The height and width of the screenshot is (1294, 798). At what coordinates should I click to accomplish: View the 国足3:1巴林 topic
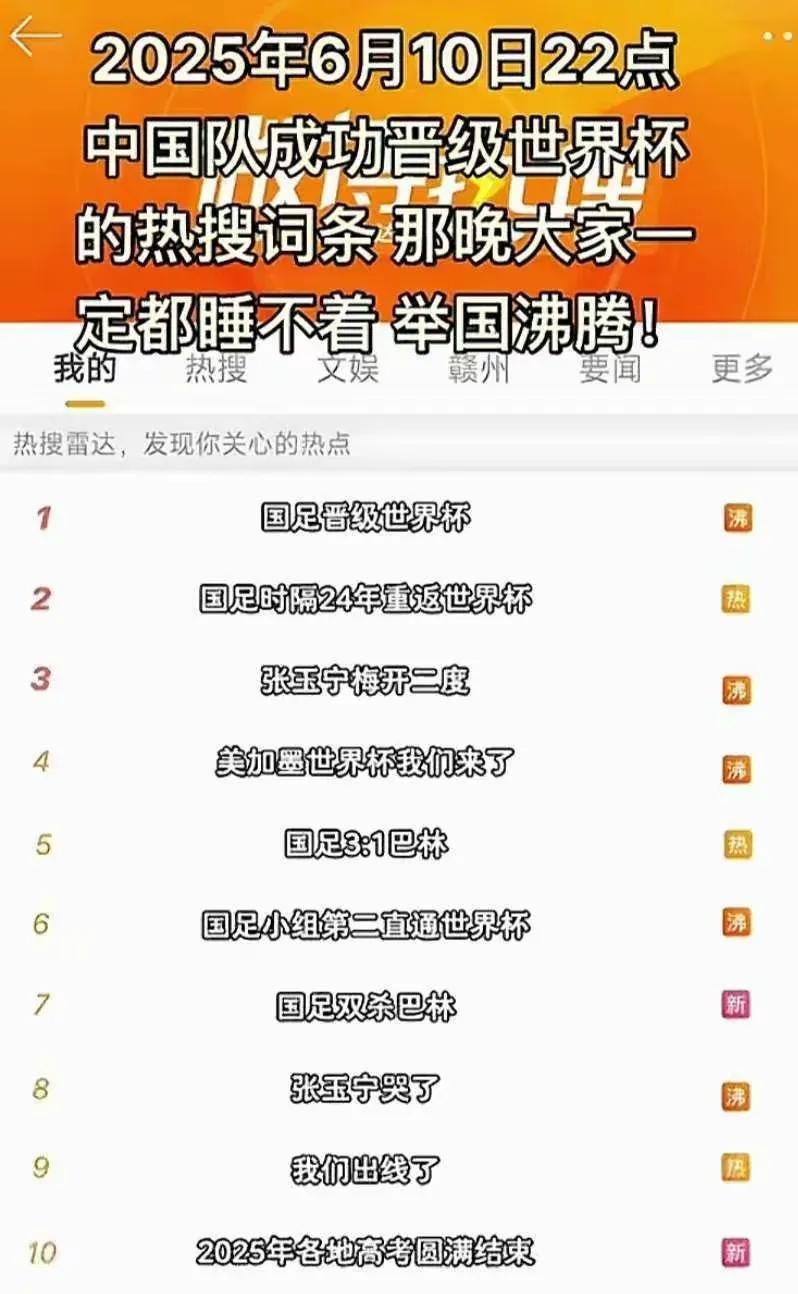click(x=365, y=844)
